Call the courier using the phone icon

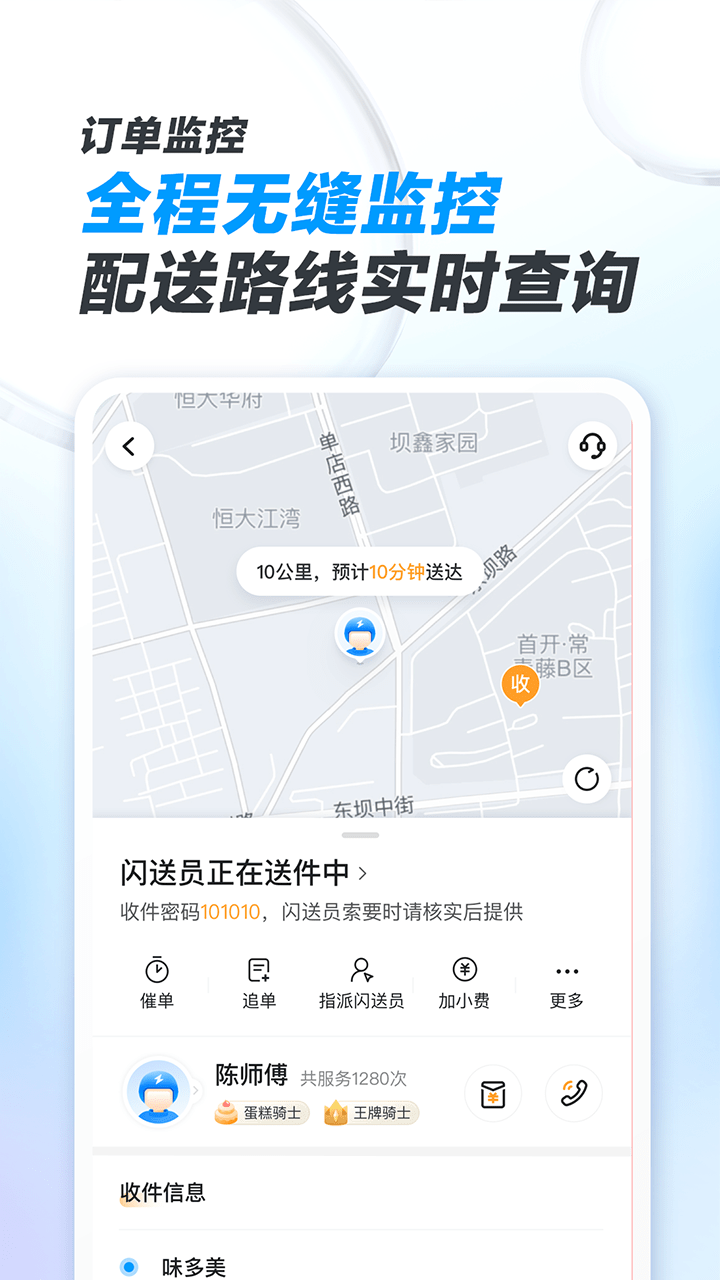pyautogui.click(x=573, y=1094)
